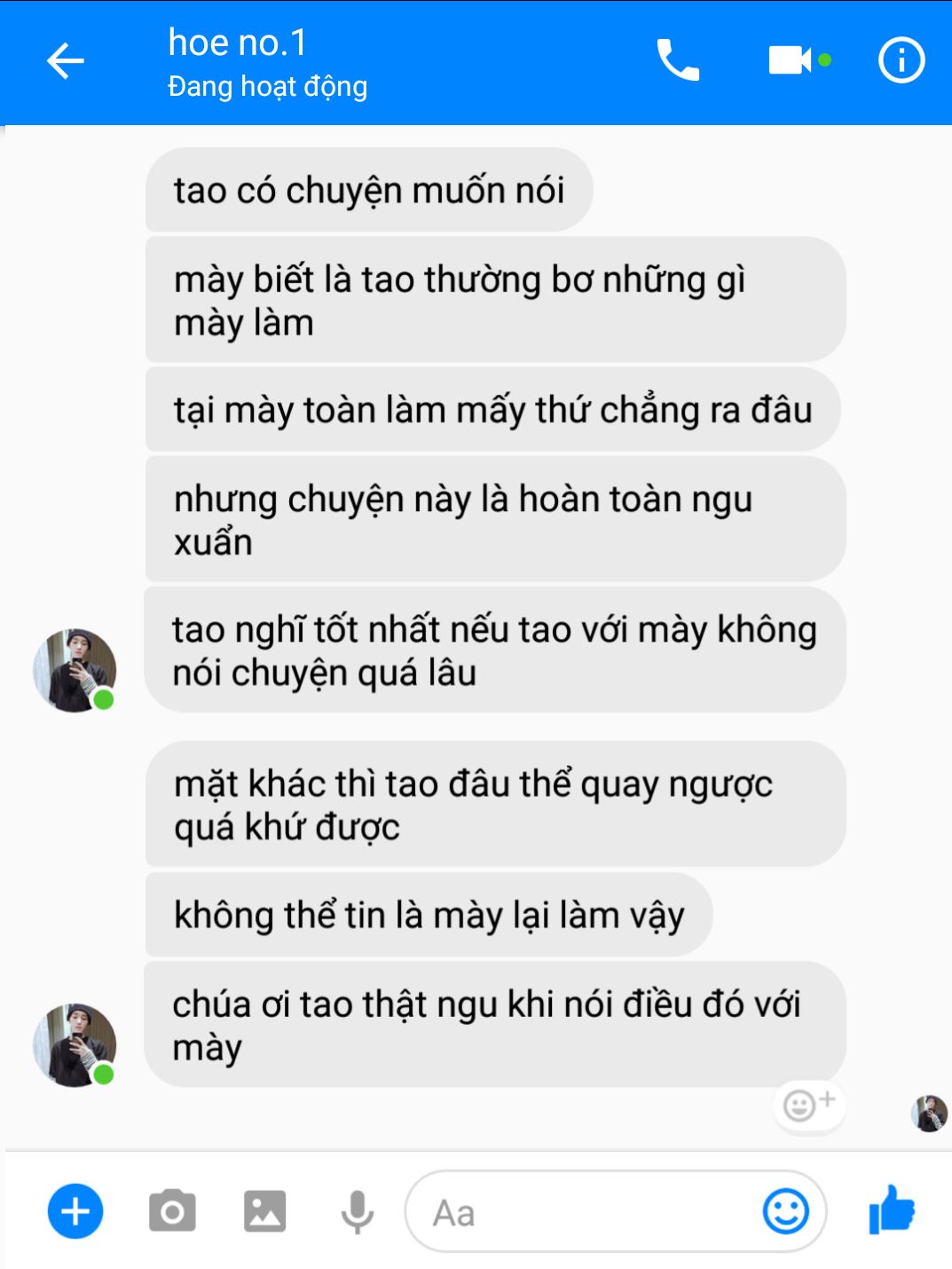Record a voice message with the microphone
This screenshot has height=1269, width=952.
(357, 1211)
